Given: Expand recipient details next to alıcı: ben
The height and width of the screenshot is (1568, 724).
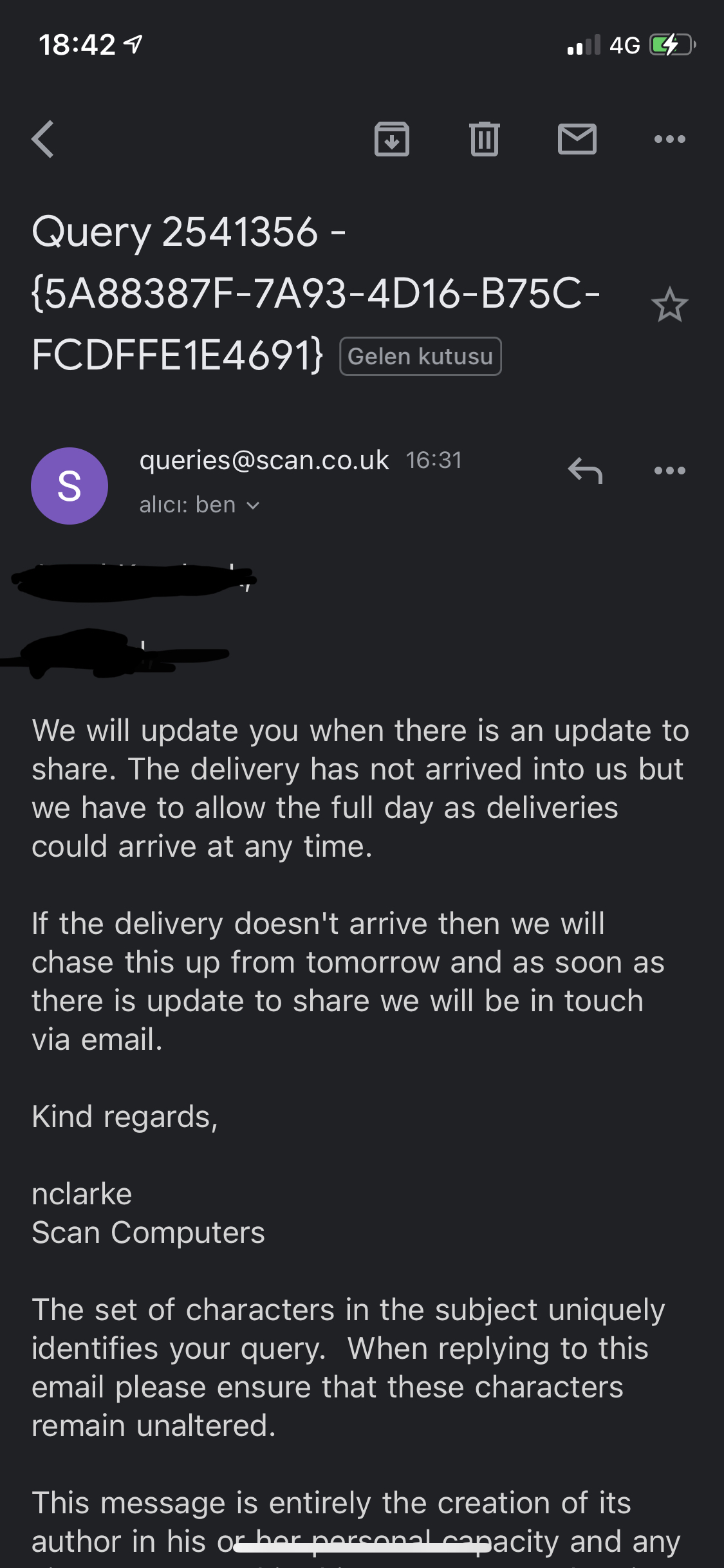Looking at the screenshot, I should point(253,506).
